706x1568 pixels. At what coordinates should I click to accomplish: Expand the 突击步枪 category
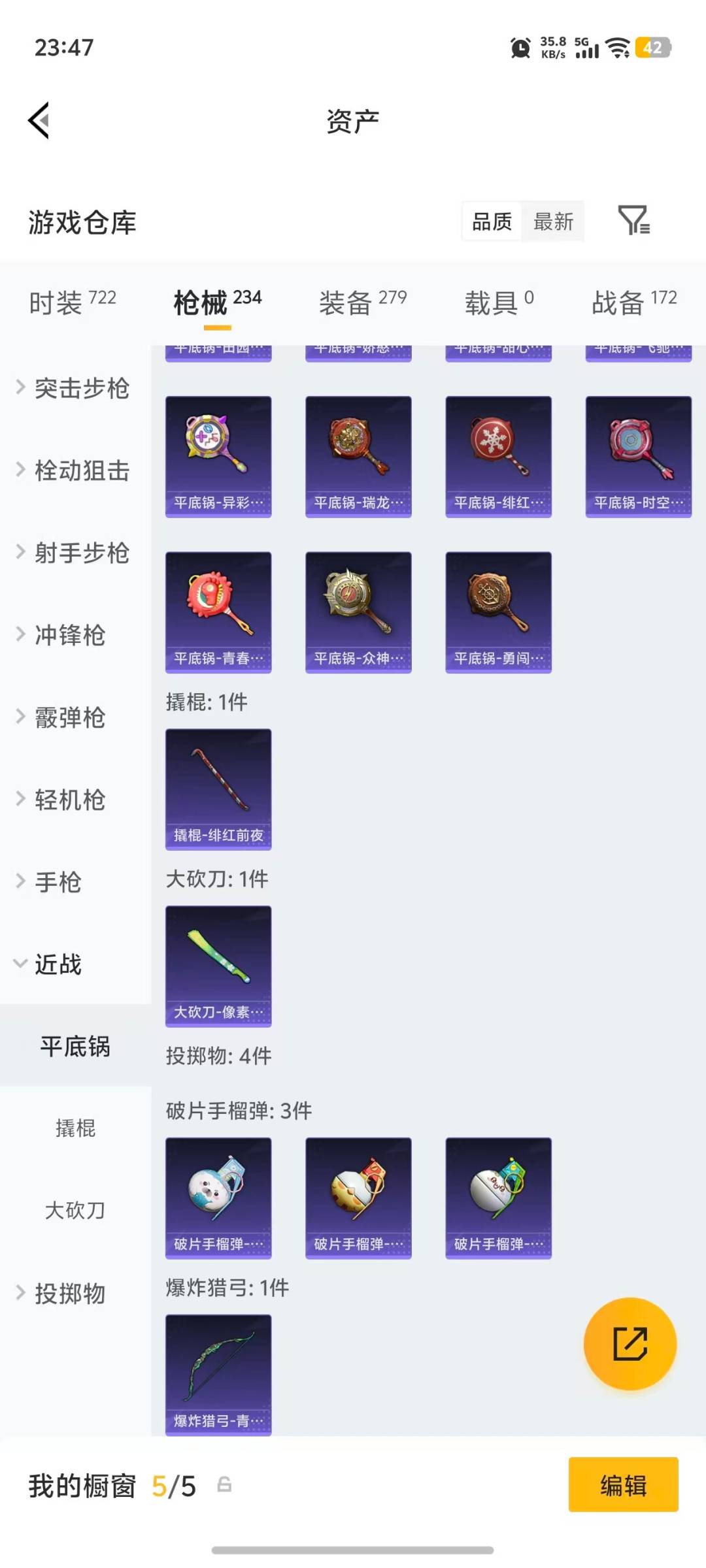[x=75, y=388]
